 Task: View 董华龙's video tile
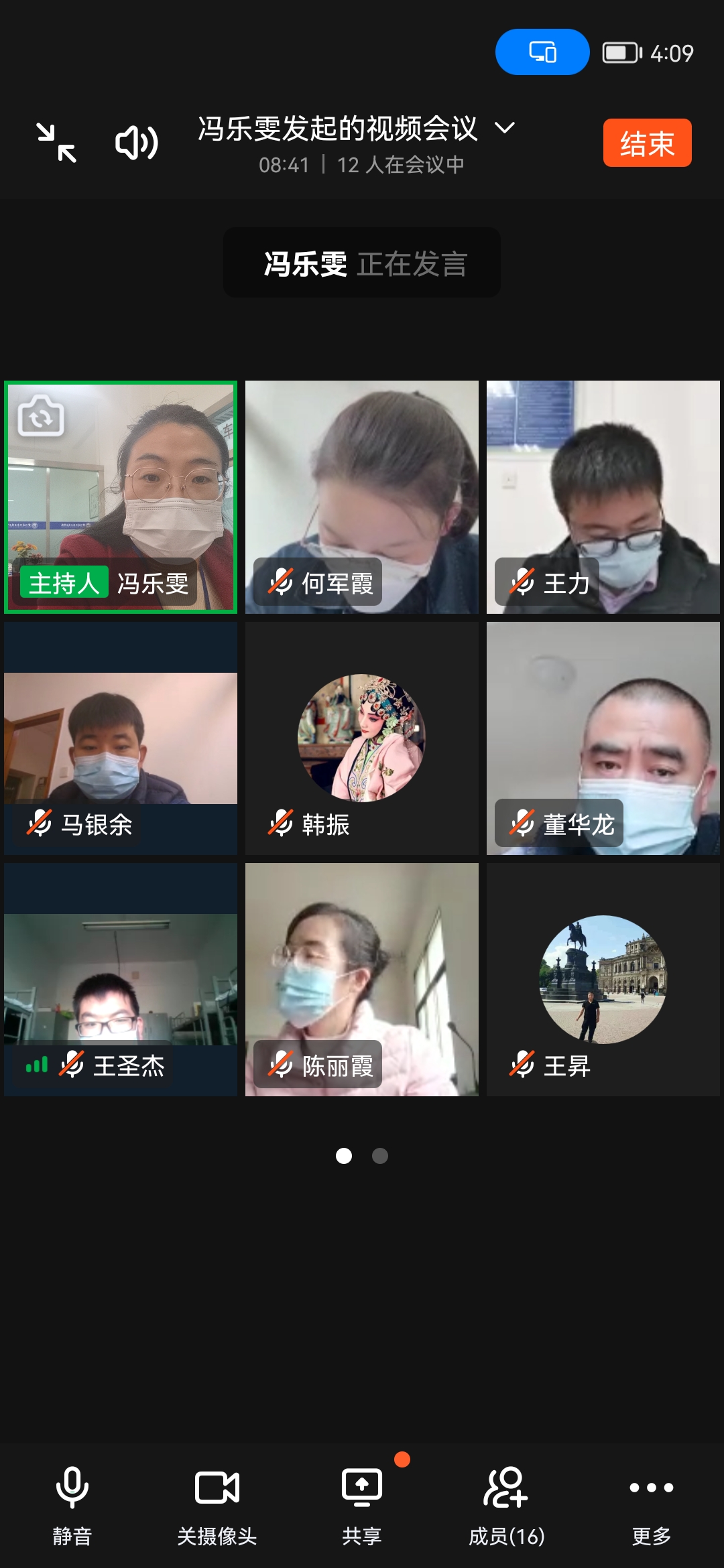[x=603, y=738]
